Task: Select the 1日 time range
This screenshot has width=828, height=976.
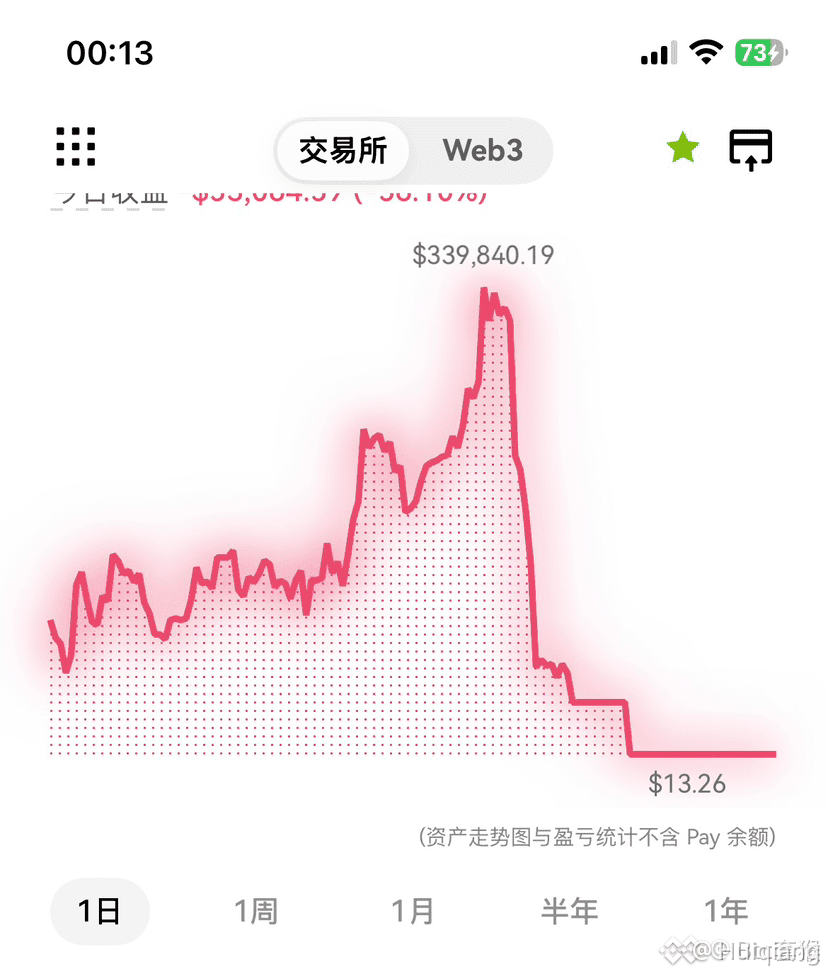Action: [x=100, y=911]
